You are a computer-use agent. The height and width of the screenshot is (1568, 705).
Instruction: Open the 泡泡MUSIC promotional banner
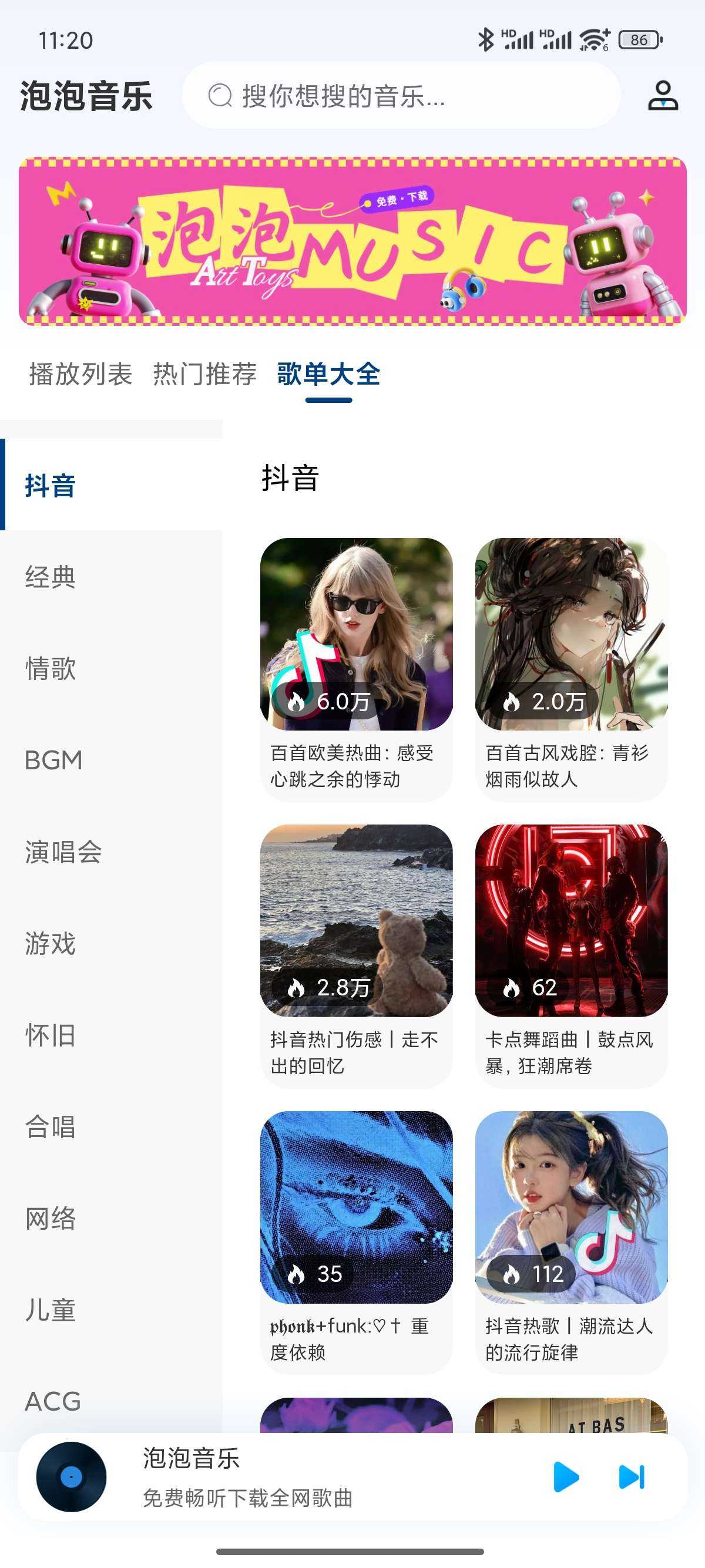pos(352,241)
